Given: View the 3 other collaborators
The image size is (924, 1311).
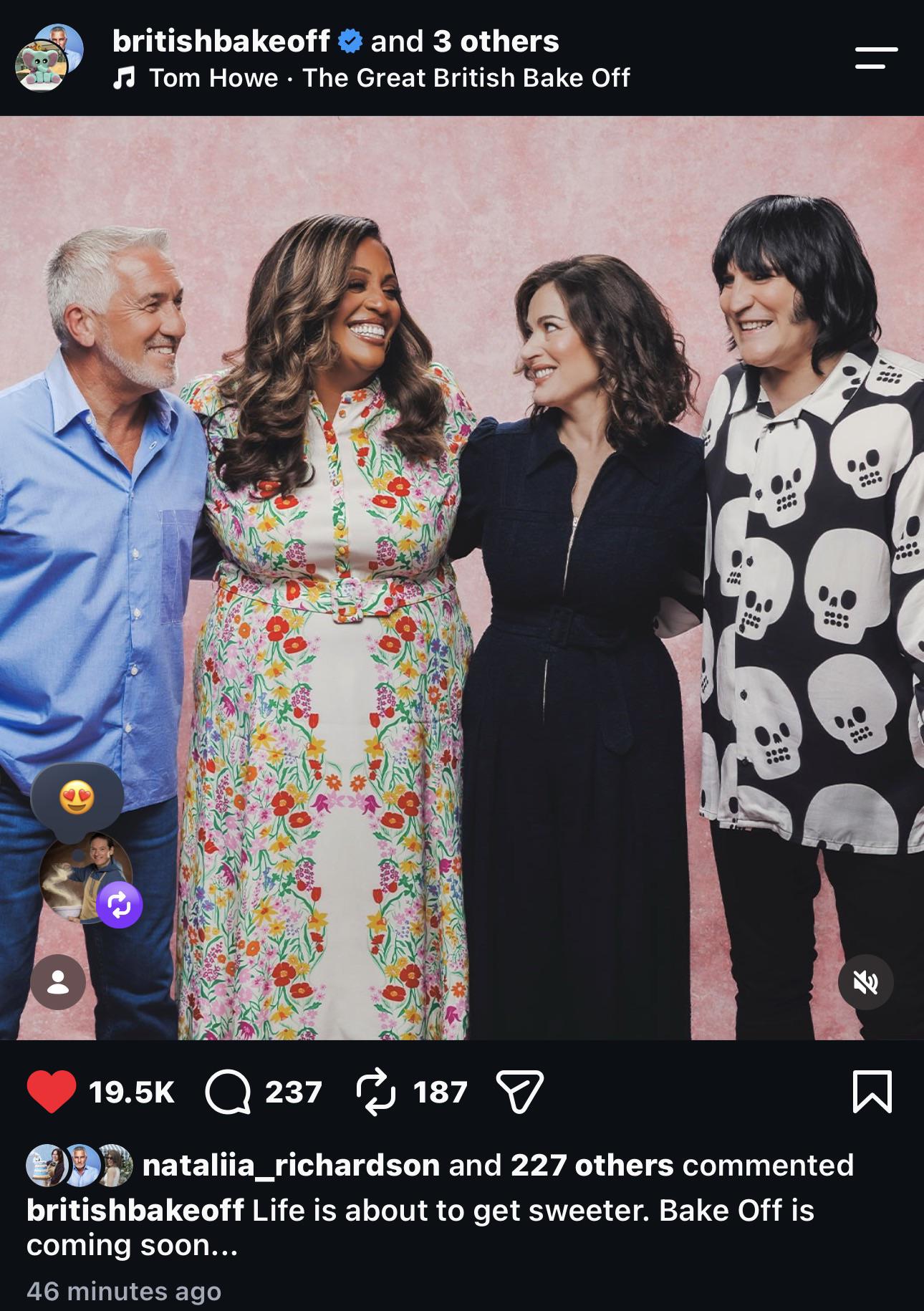Looking at the screenshot, I should 496,42.
